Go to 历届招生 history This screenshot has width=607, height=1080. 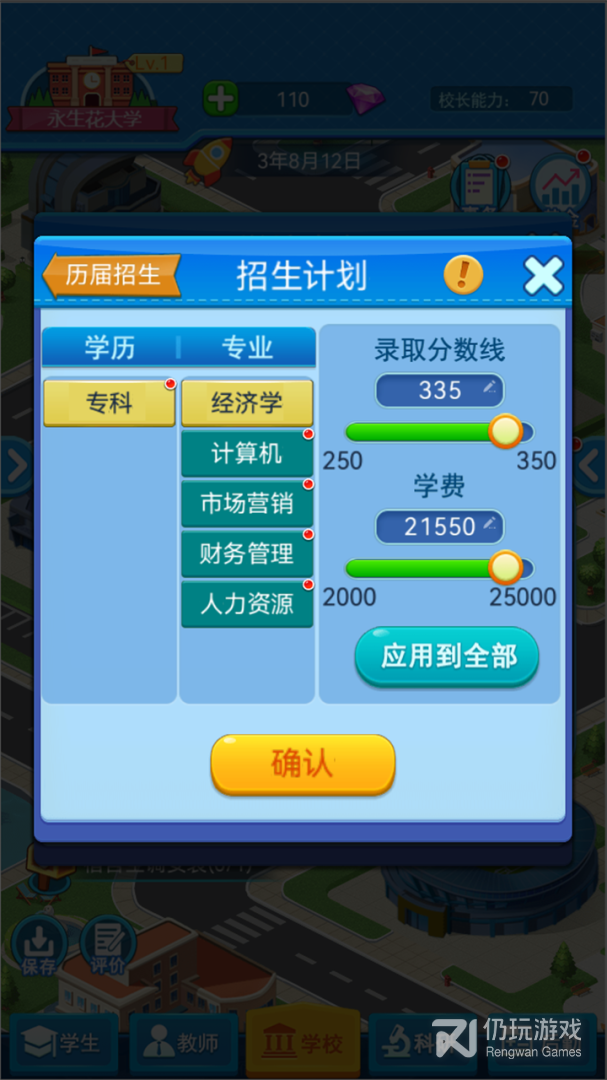point(111,275)
